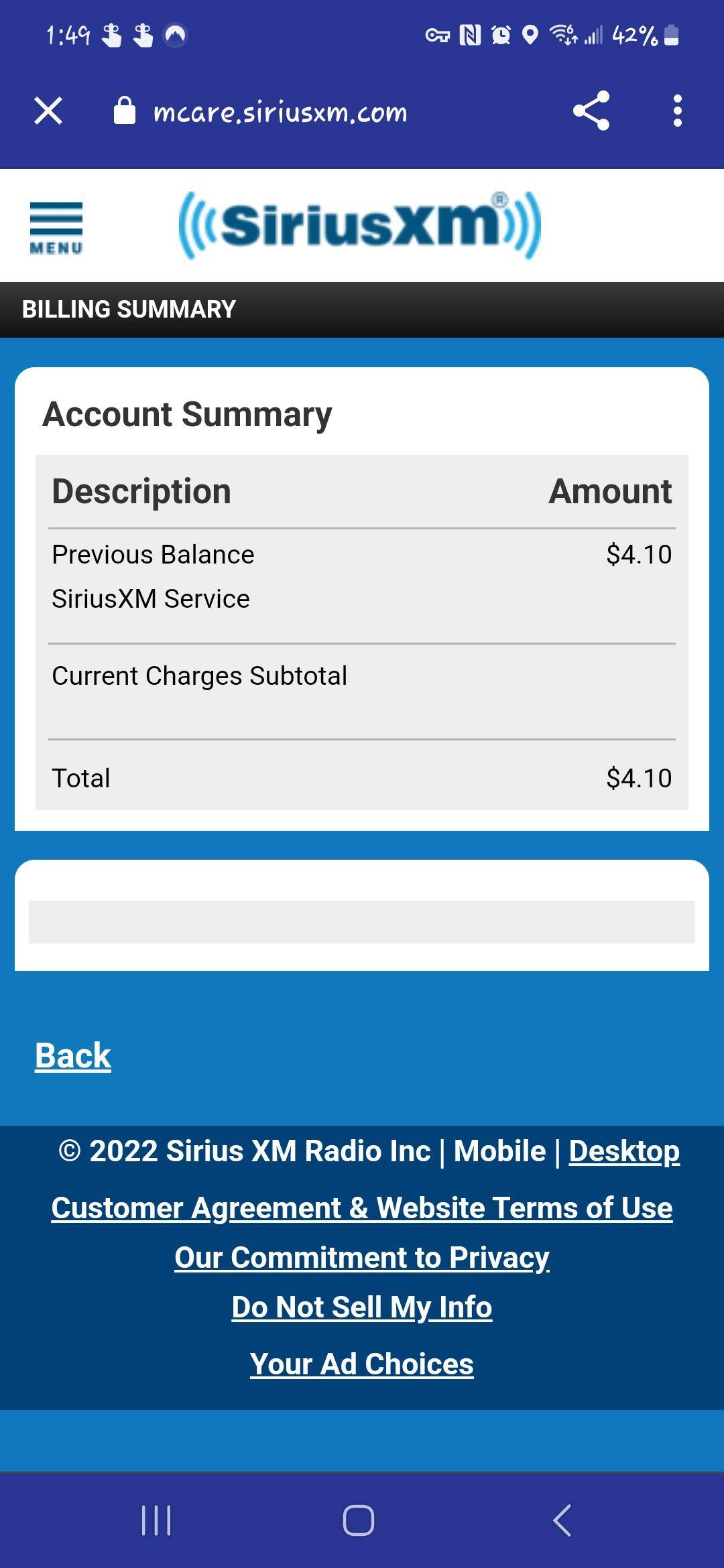The image size is (724, 1568).
Task: Open Your Ad Choices link
Action: (362, 1364)
